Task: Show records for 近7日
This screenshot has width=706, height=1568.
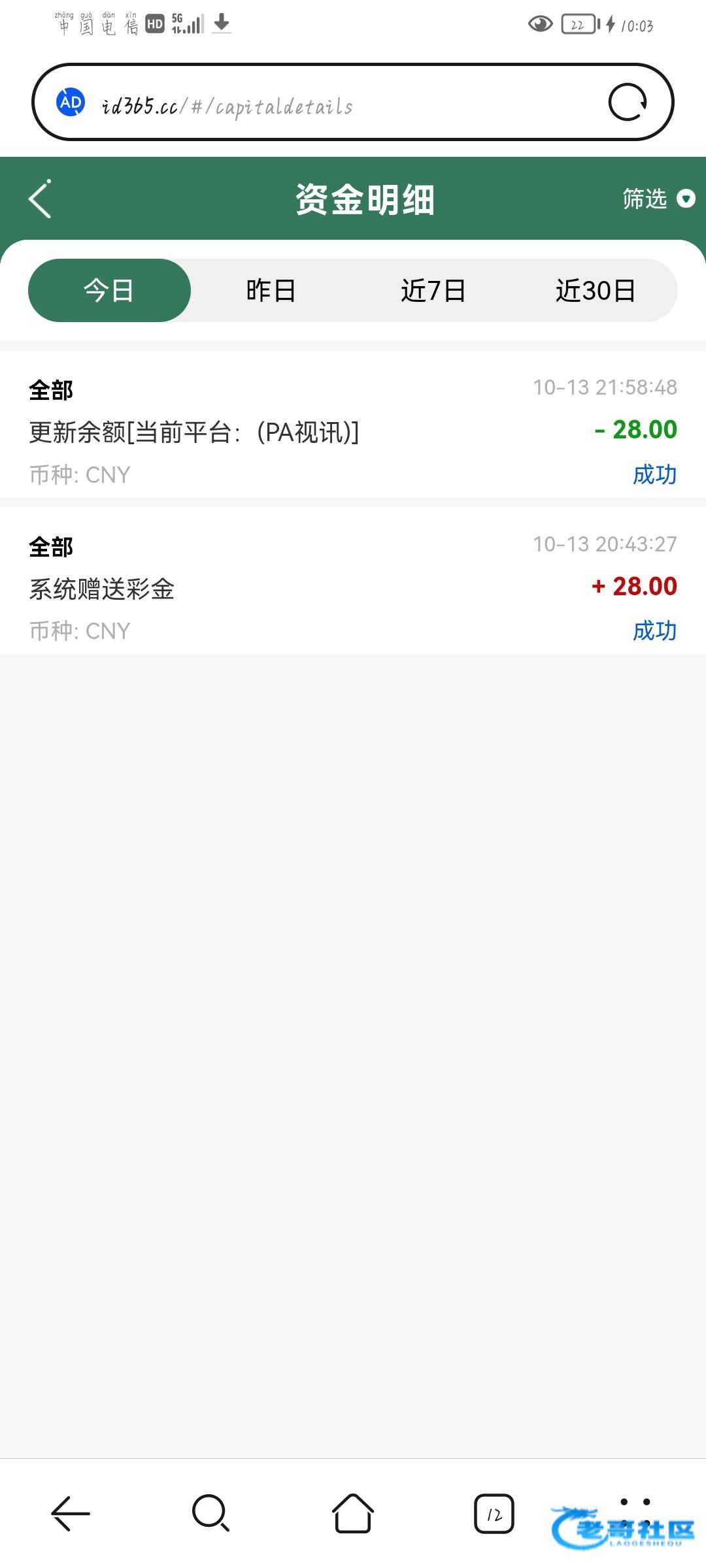Action: tap(433, 290)
